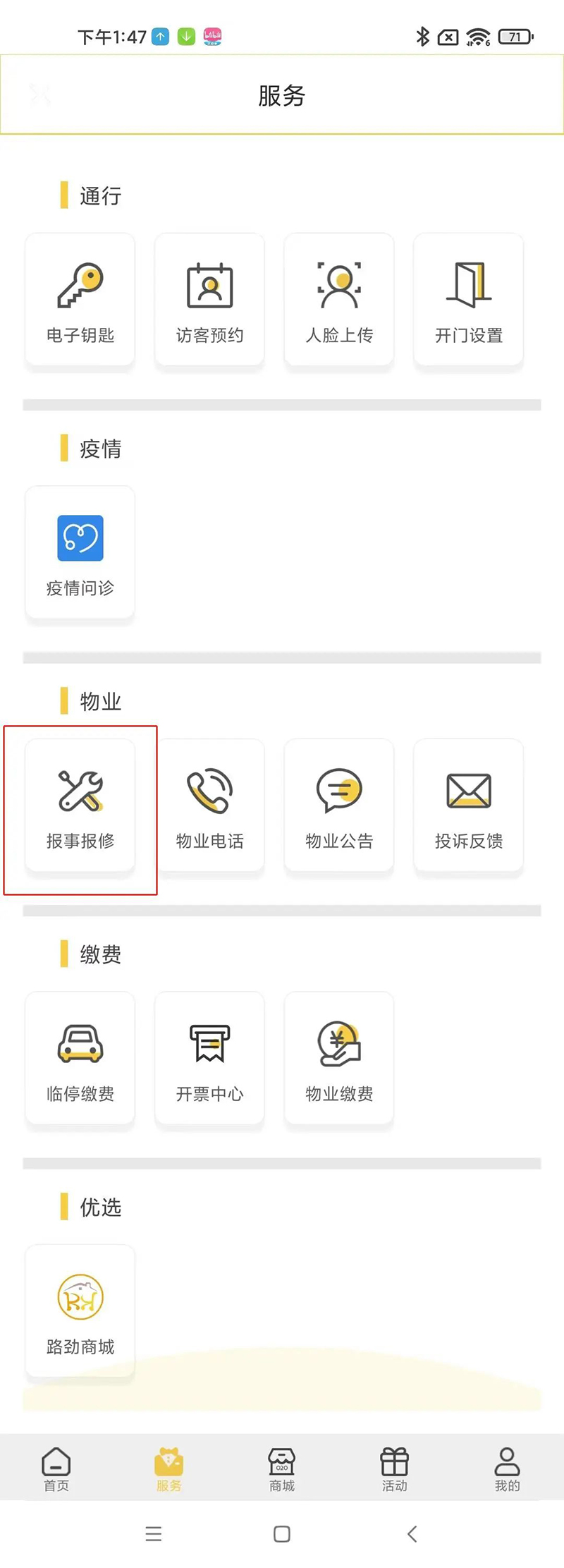Viewport: 564px width, 1568px height.
Task: Tap 报事报修 repair report
Action: point(80,806)
